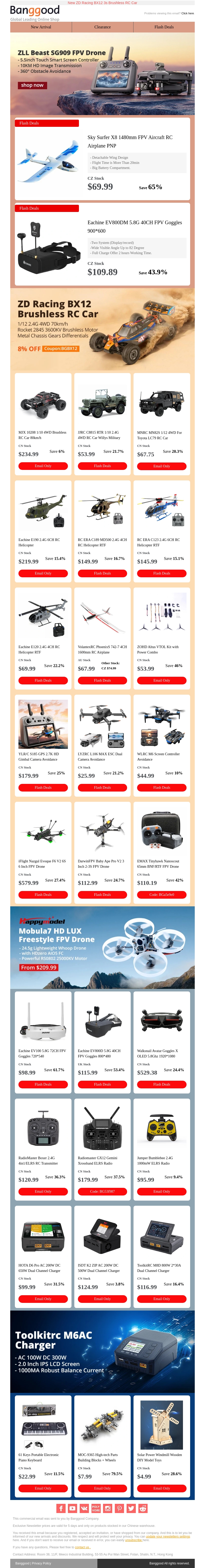The height and width of the screenshot is (1568, 205).
Task: Open Banggood's YouTube channel icon
Action: (73, 1508)
